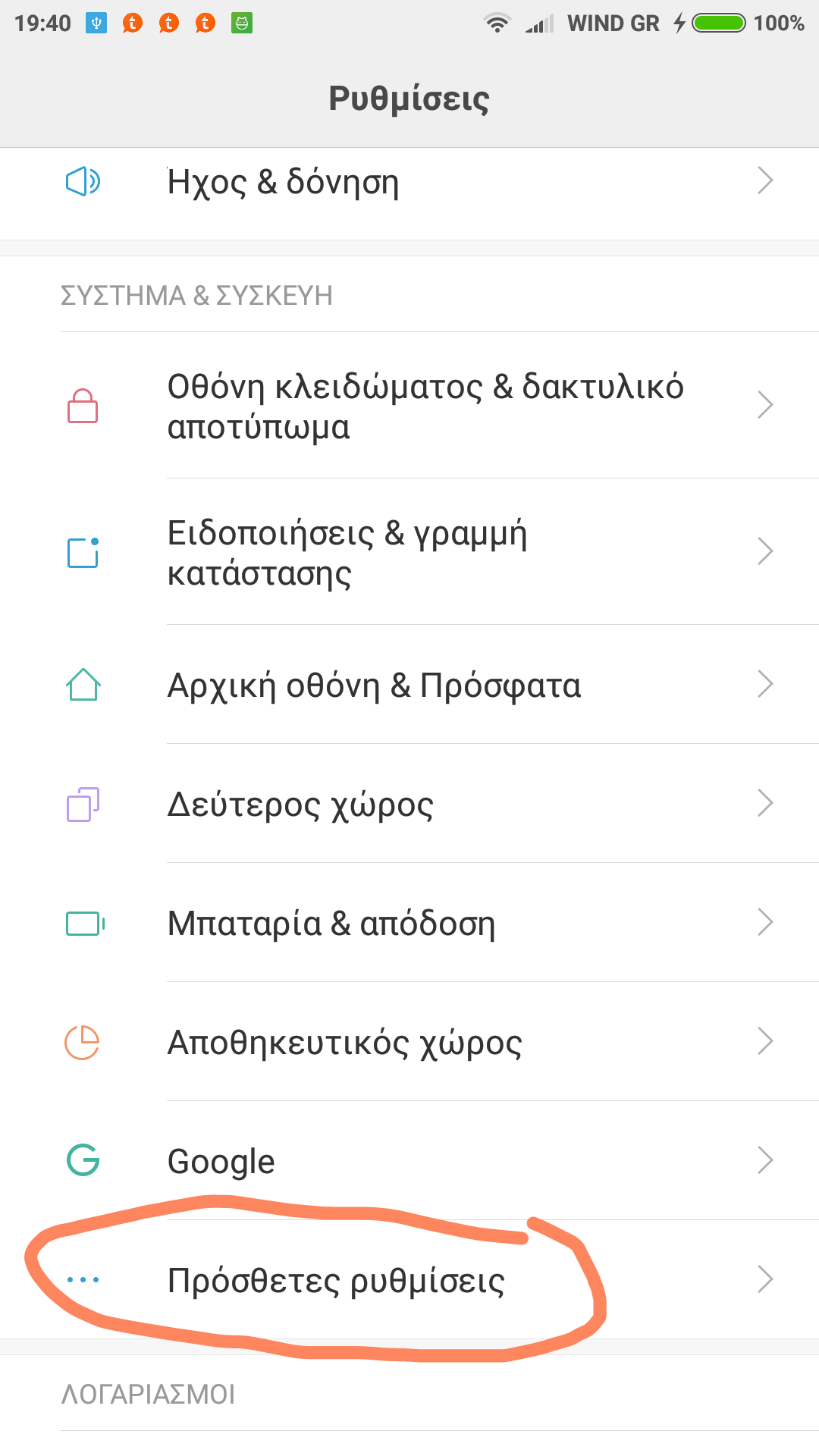View Μπαταρία & απόδοση settings
Screen dimensions: 819x1456
tap(409, 924)
